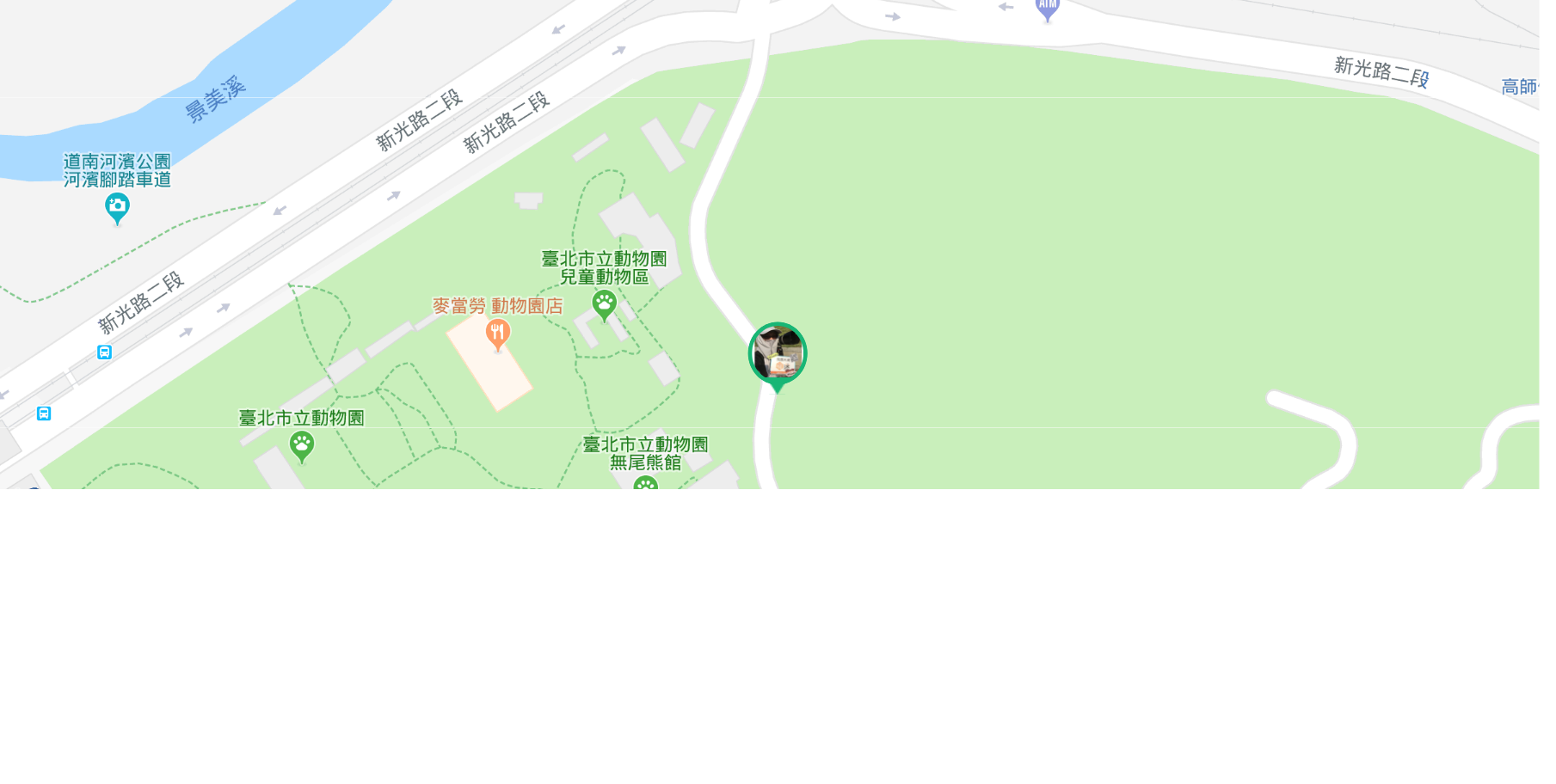Viewport: 1556px width, 784px height.
Task: Tap the 兒童動物區 paw pin
Action: tap(604, 304)
